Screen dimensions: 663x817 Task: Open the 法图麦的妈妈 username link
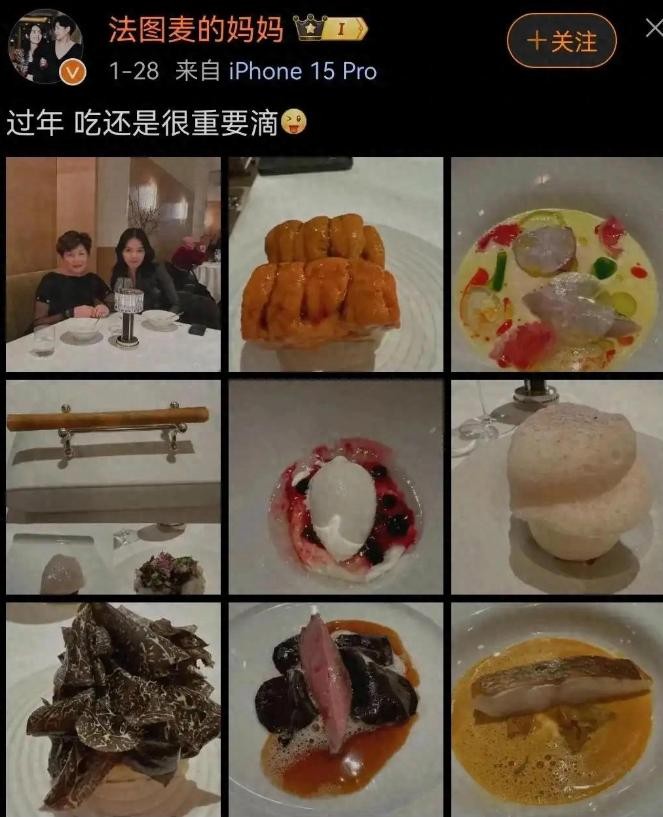point(196,29)
